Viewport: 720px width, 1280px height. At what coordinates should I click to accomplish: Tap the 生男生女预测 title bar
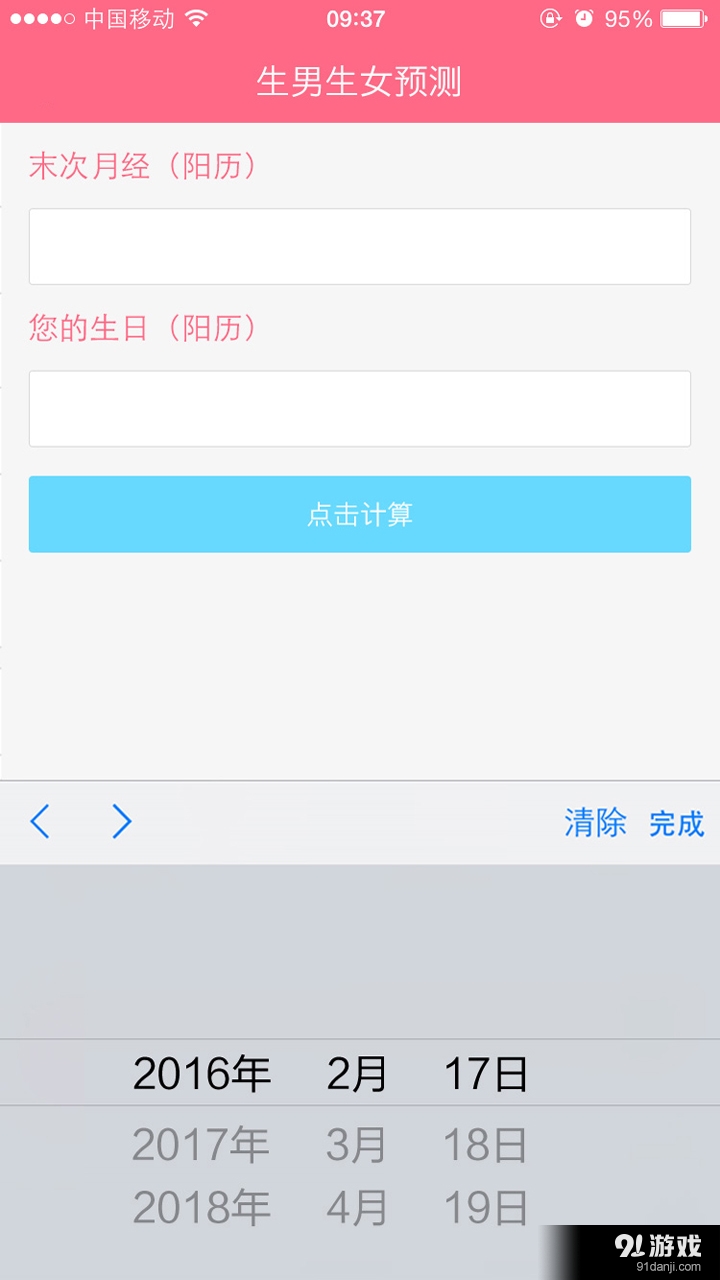tap(360, 84)
